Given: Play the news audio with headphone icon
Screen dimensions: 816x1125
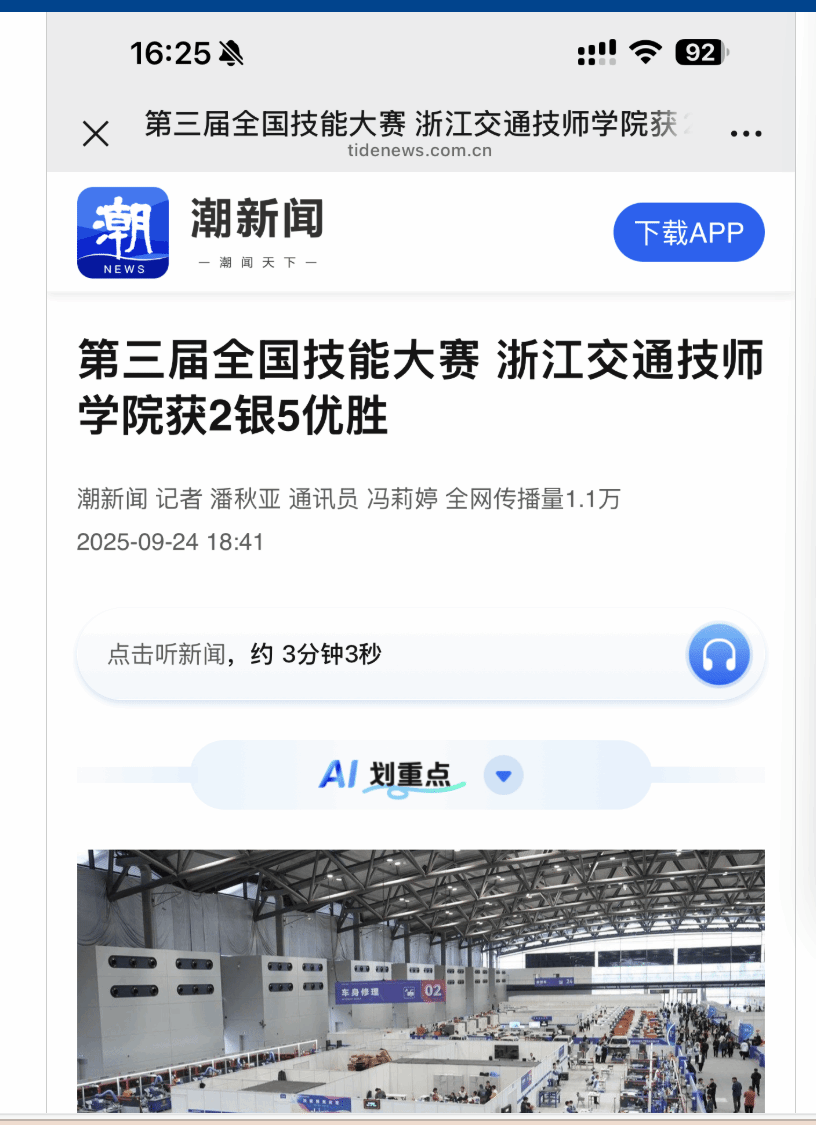Looking at the screenshot, I should coord(718,655).
